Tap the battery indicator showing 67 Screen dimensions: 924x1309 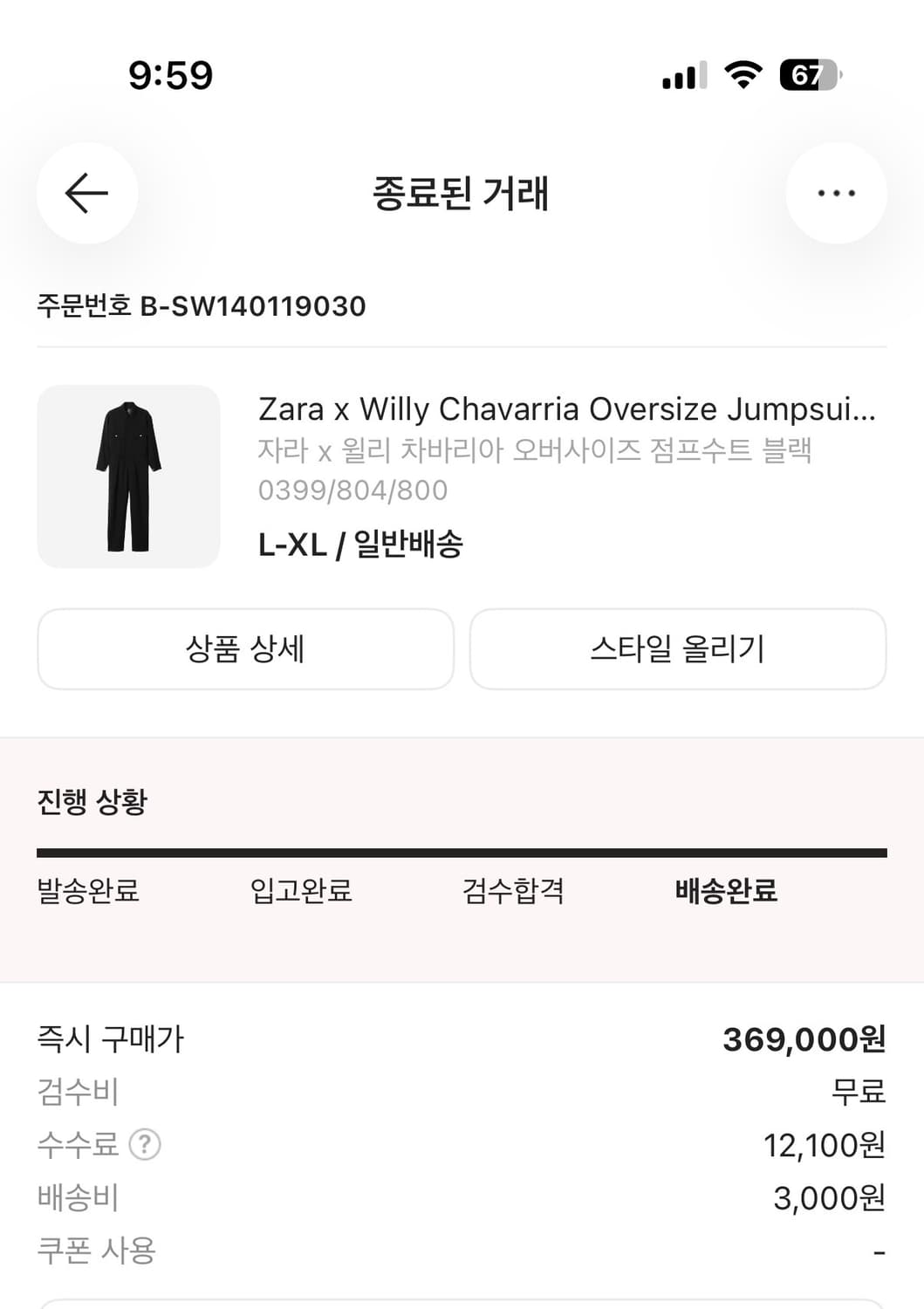[x=809, y=77]
